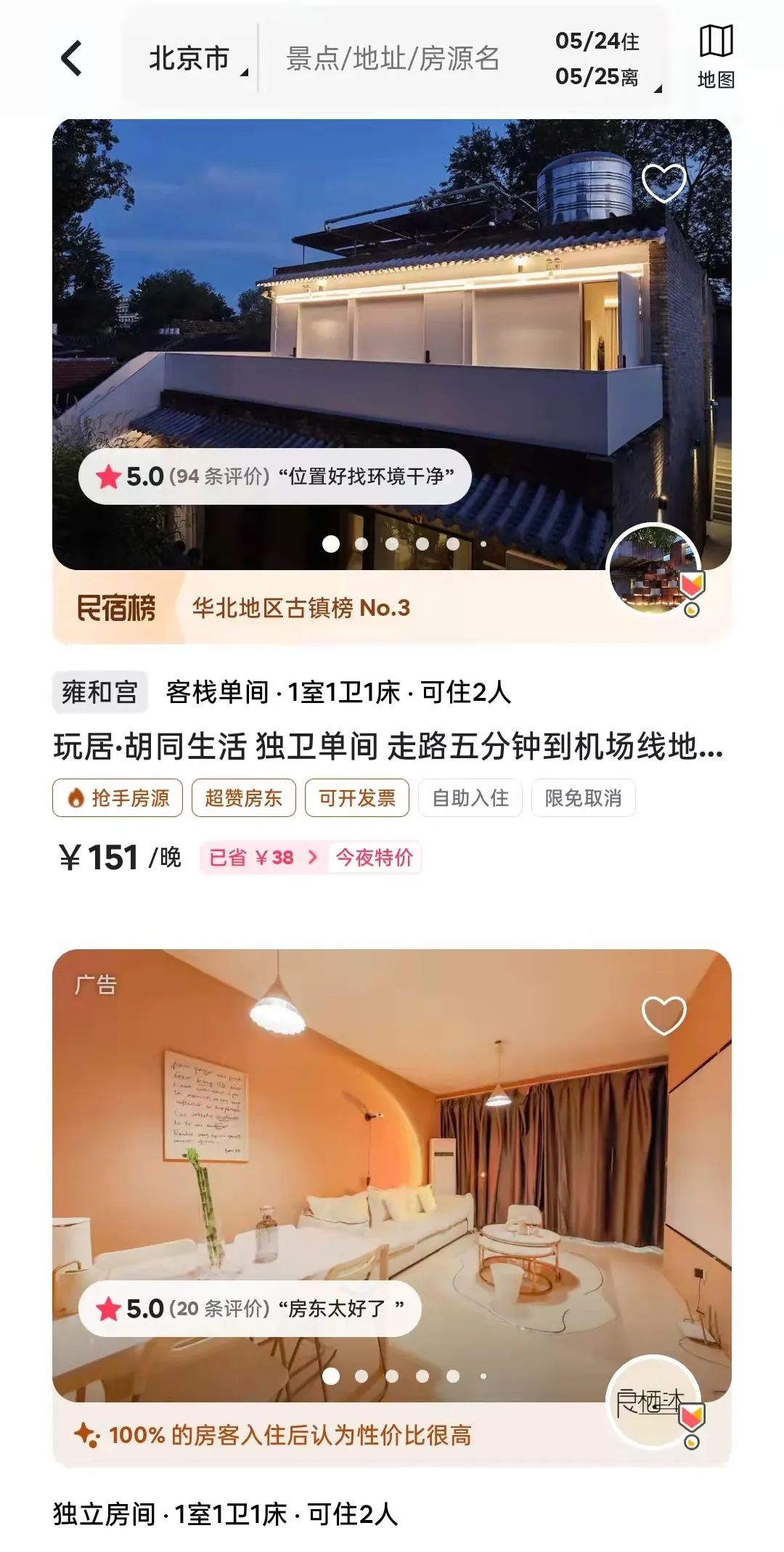Screen dimensions: 784x1552
Task: Favorite the 玩居·胡同生活 listing
Action: point(663,182)
